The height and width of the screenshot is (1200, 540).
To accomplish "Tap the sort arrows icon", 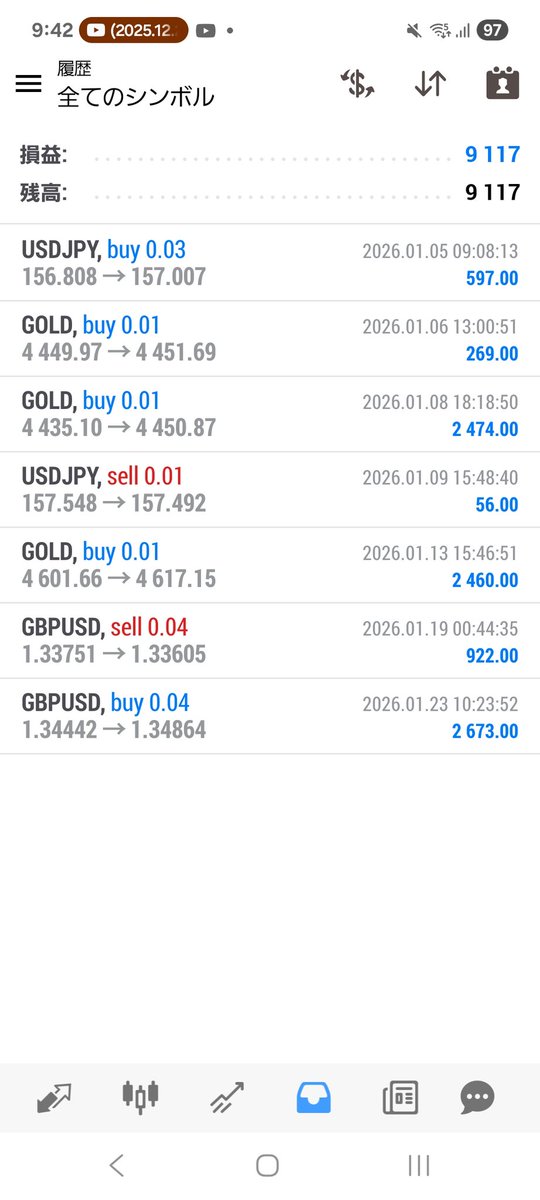I will (x=430, y=84).
